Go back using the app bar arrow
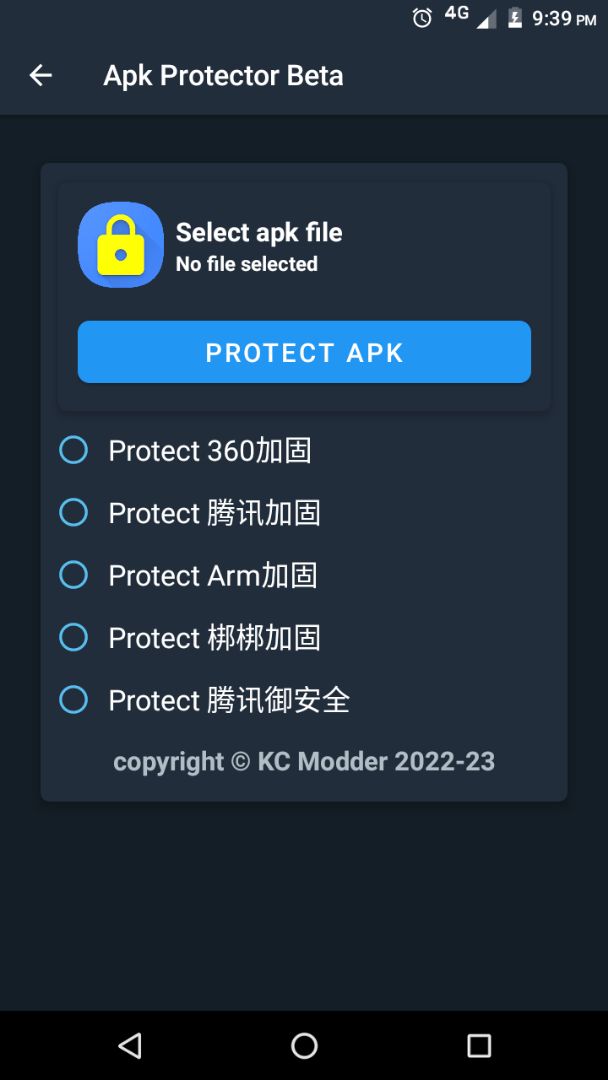Screen dimensions: 608x1080 pyautogui.click(x=41, y=75)
